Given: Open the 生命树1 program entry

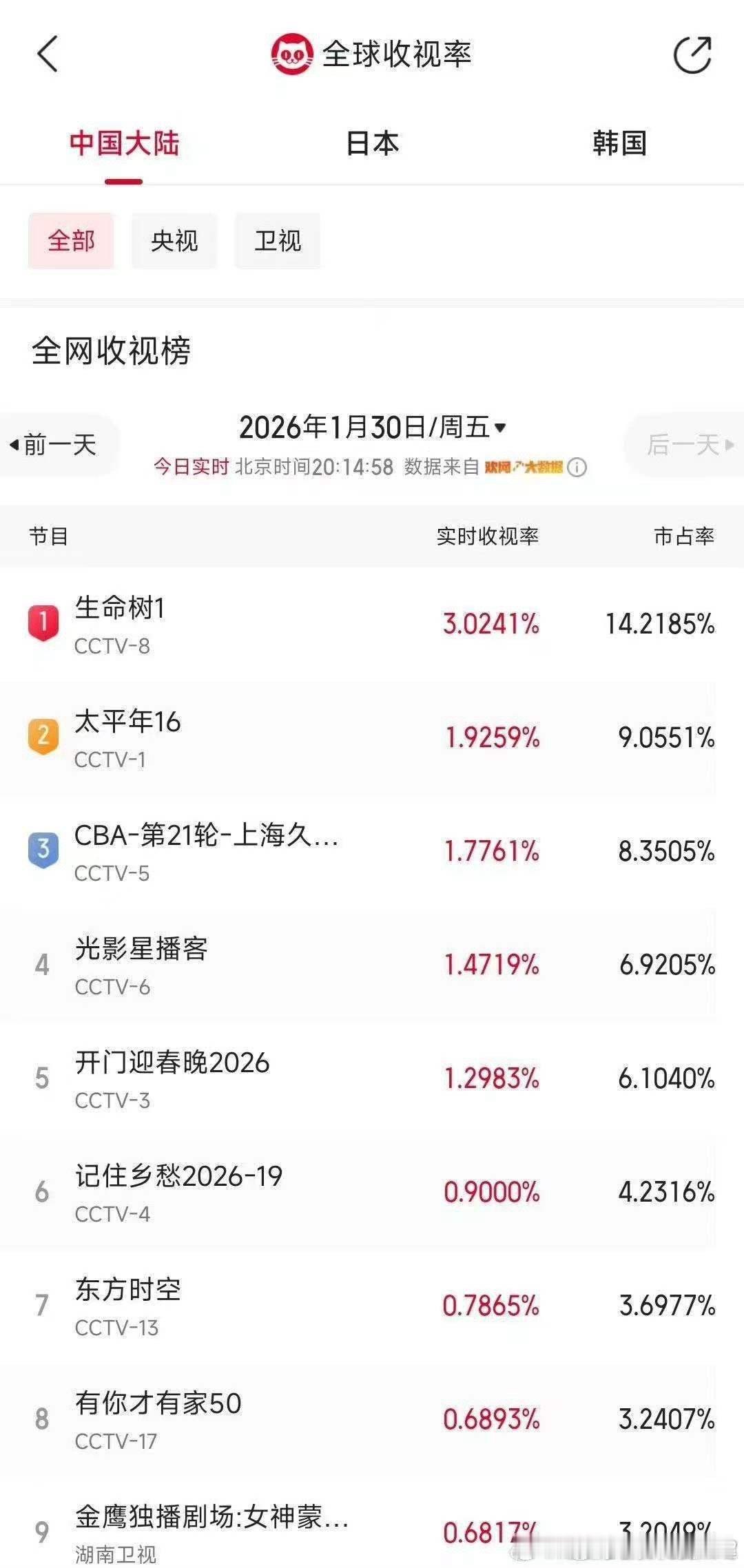Looking at the screenshot, I should click(276, 623).
